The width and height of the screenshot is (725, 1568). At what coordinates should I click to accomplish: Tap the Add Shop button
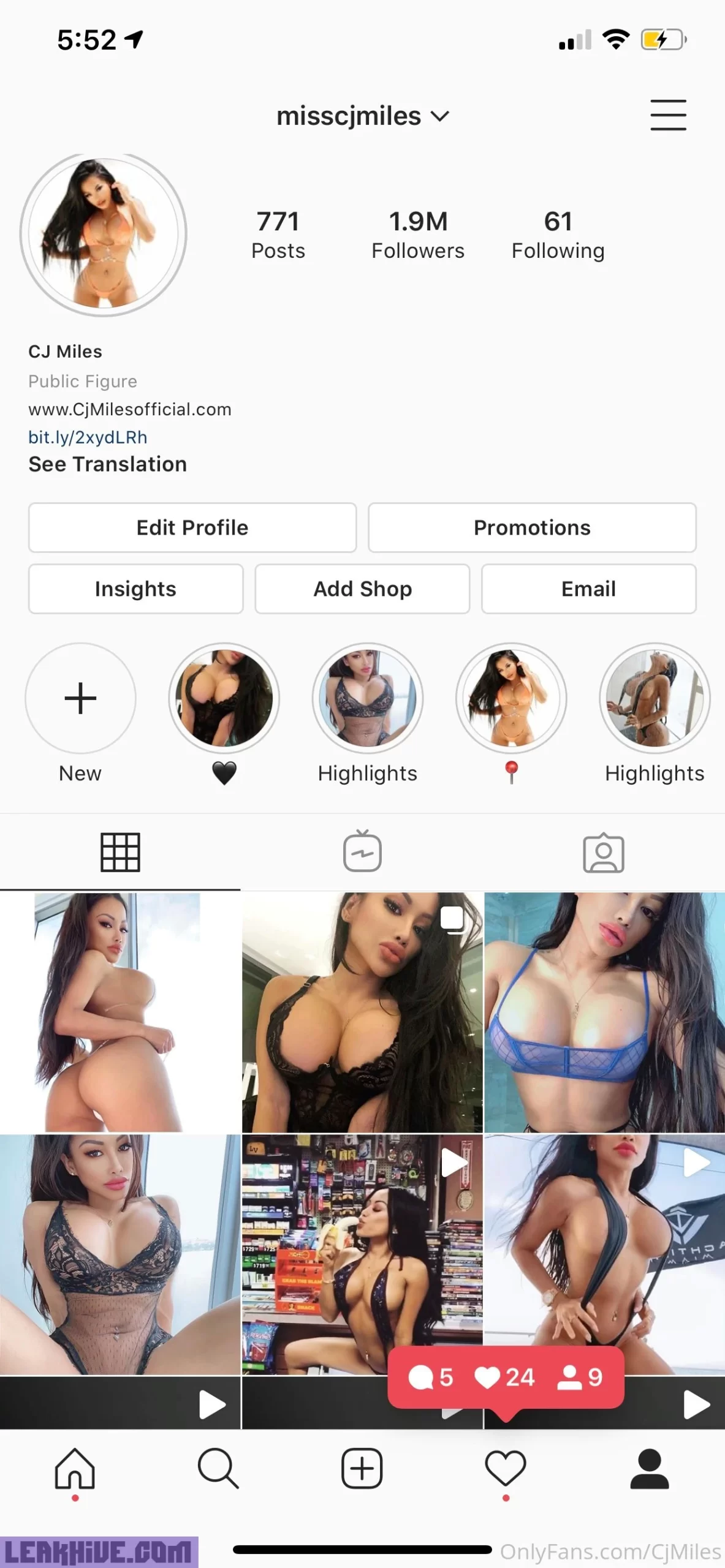tap(362, 589)
